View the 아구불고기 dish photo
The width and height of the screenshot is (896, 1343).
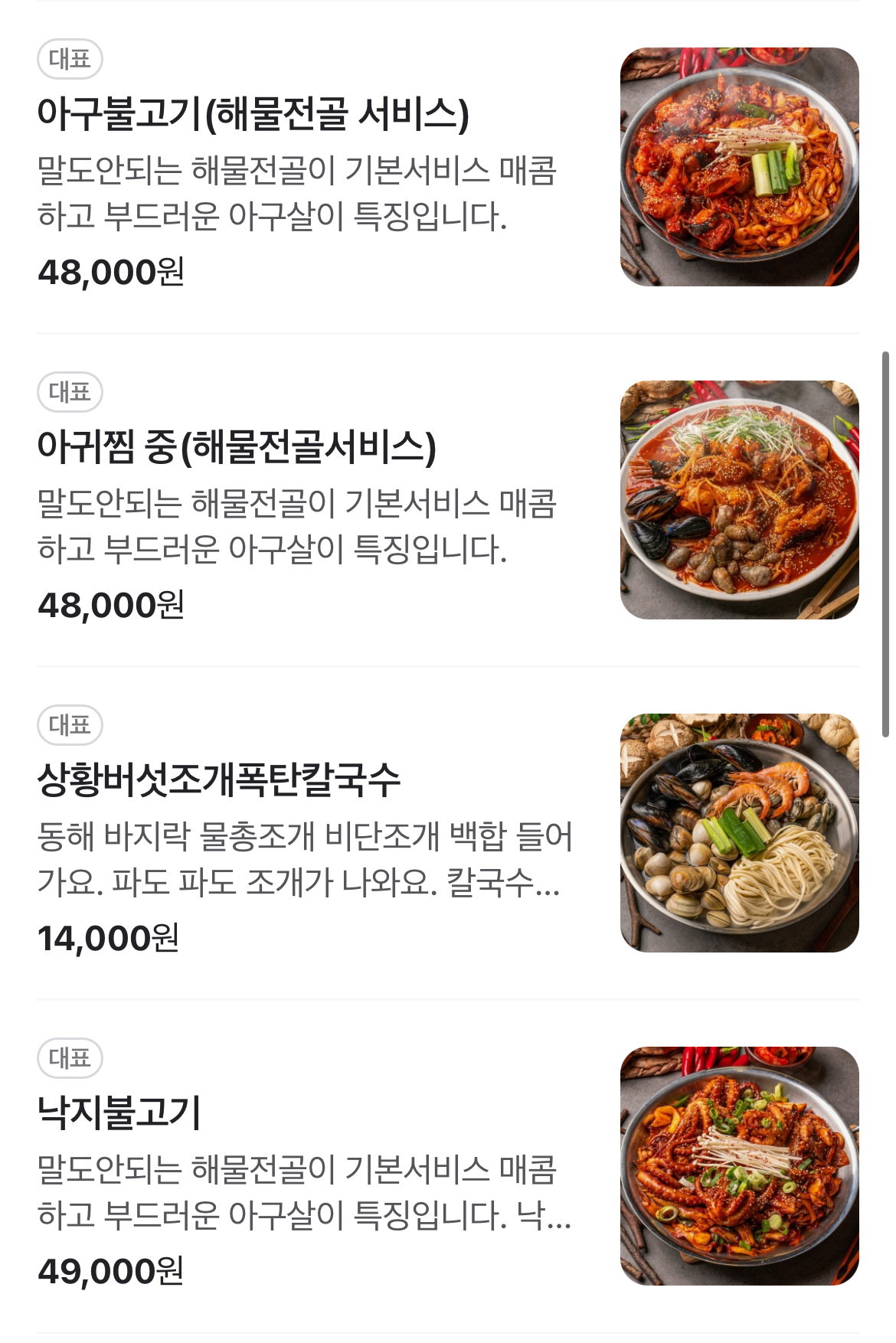(x=739, y=167)
